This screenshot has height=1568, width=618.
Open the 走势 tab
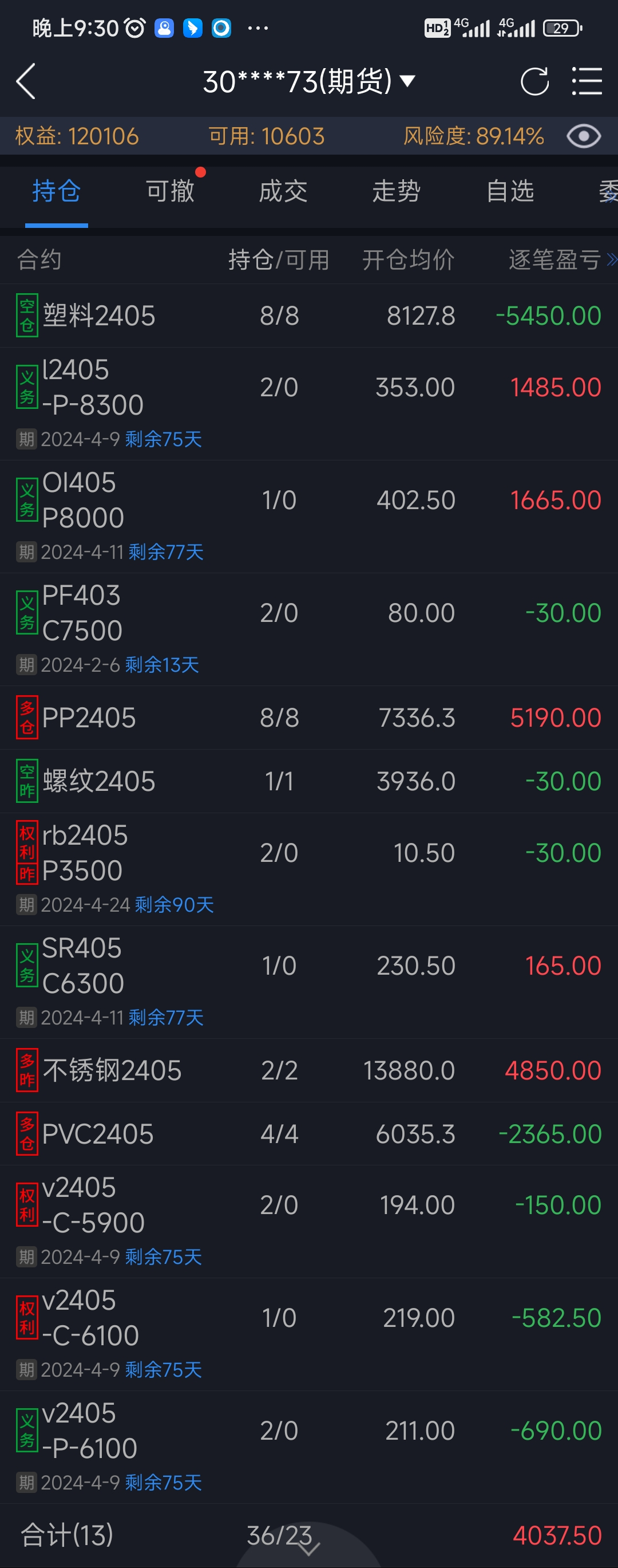point(396,191)
